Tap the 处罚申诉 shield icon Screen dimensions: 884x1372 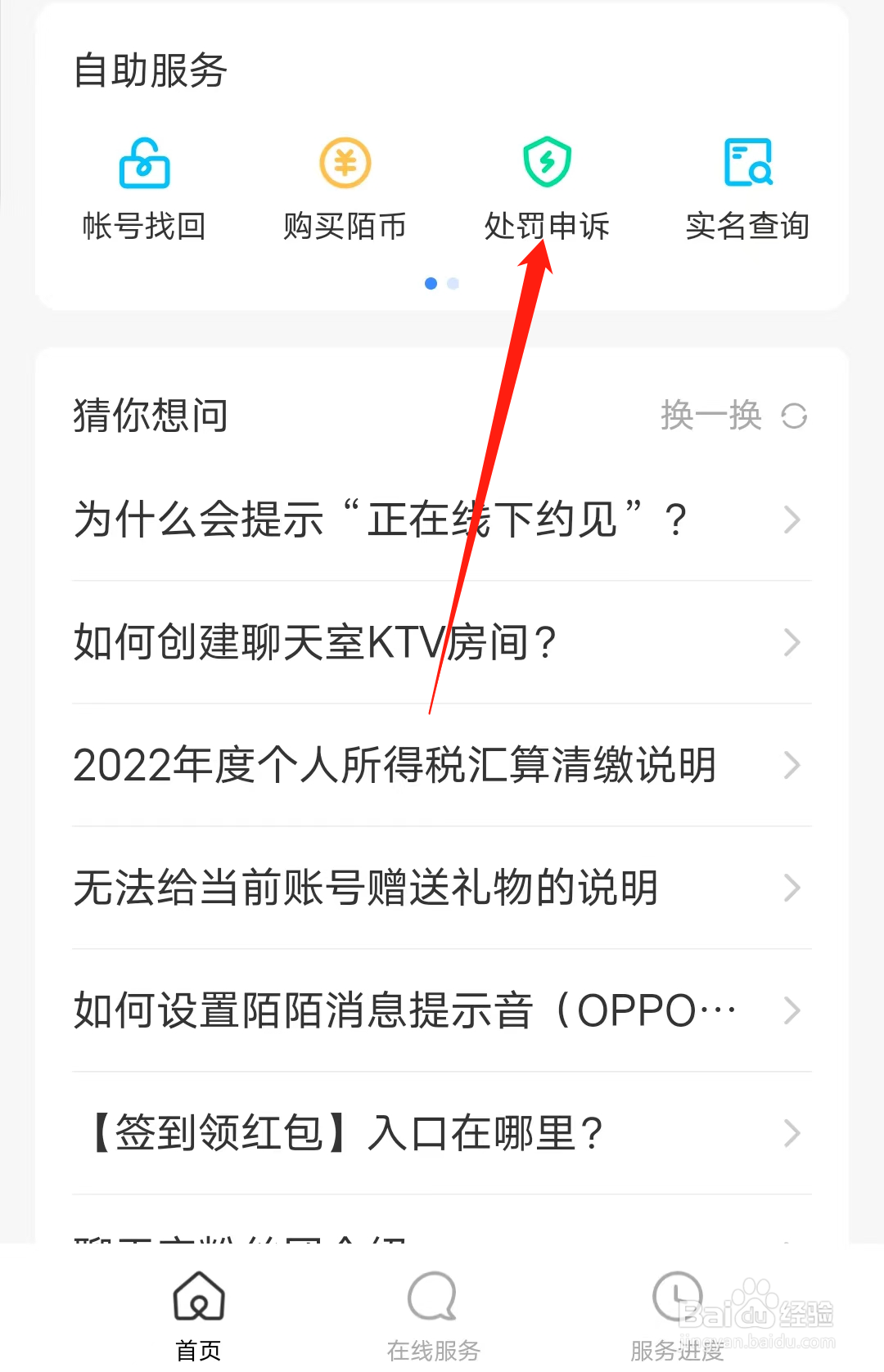pos(546,162)
